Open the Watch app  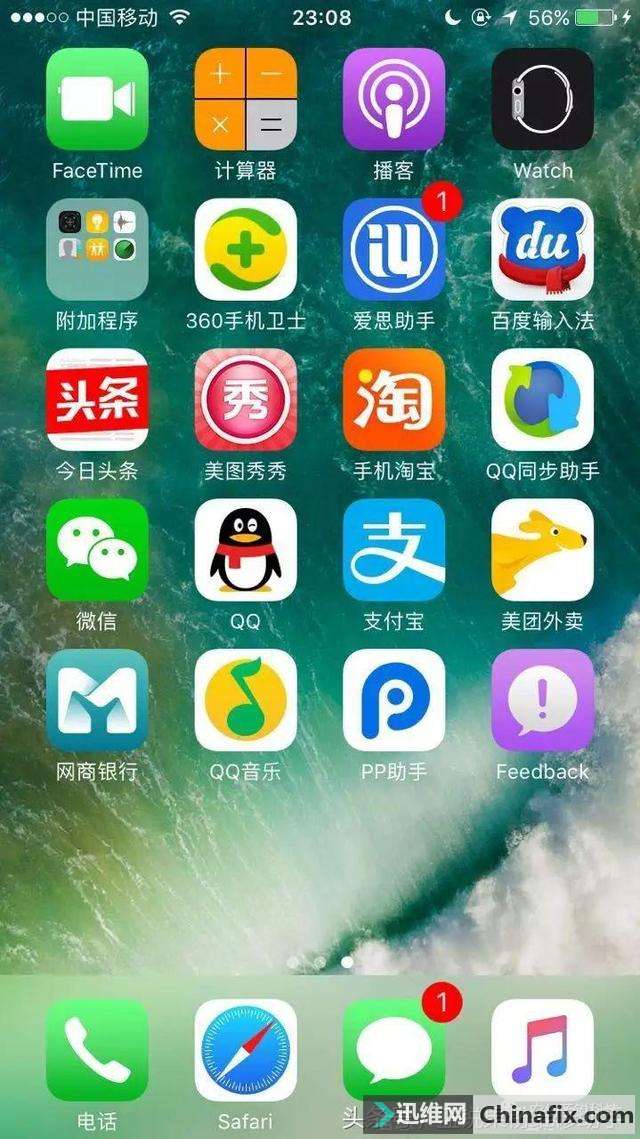pyautogui.click(x=542, y=99)
